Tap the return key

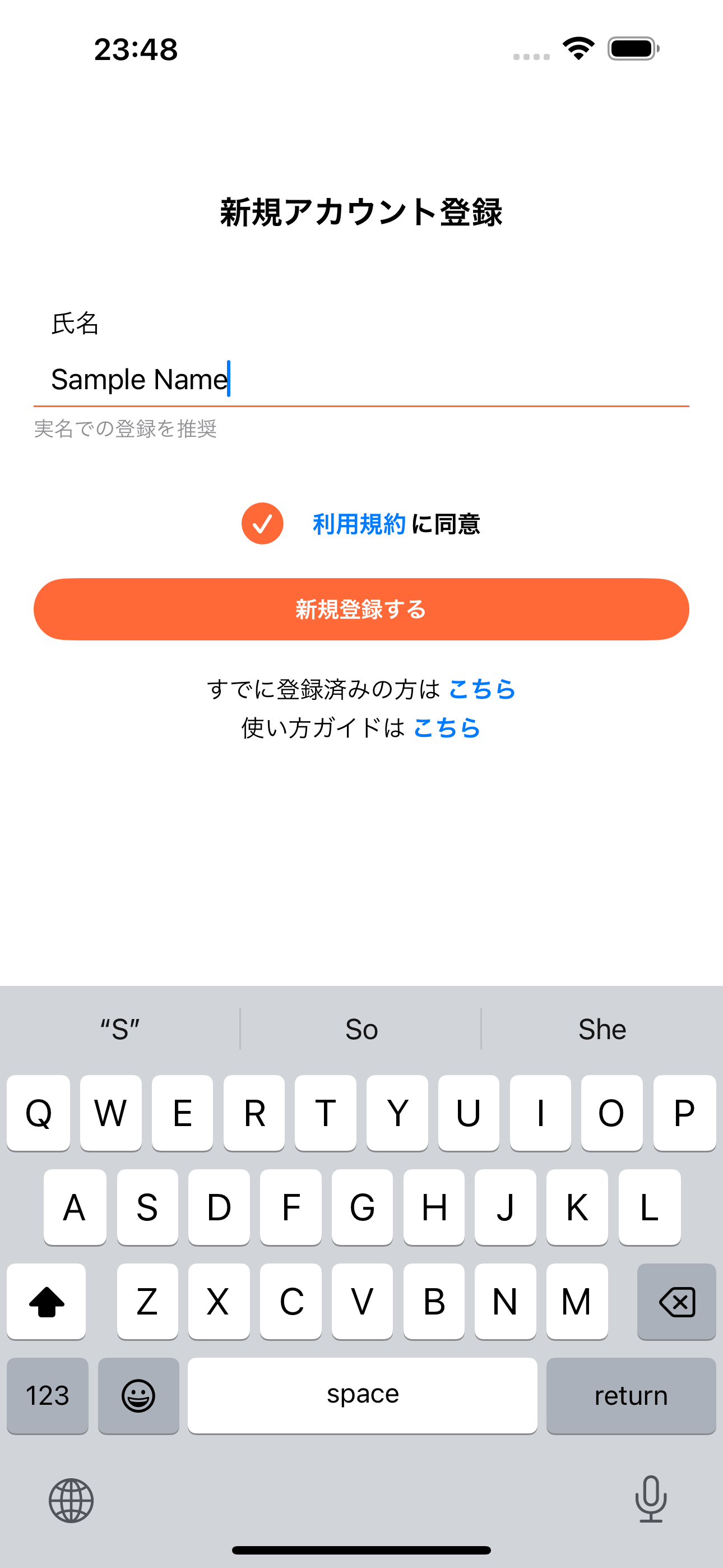click(x=630, y=1396)
